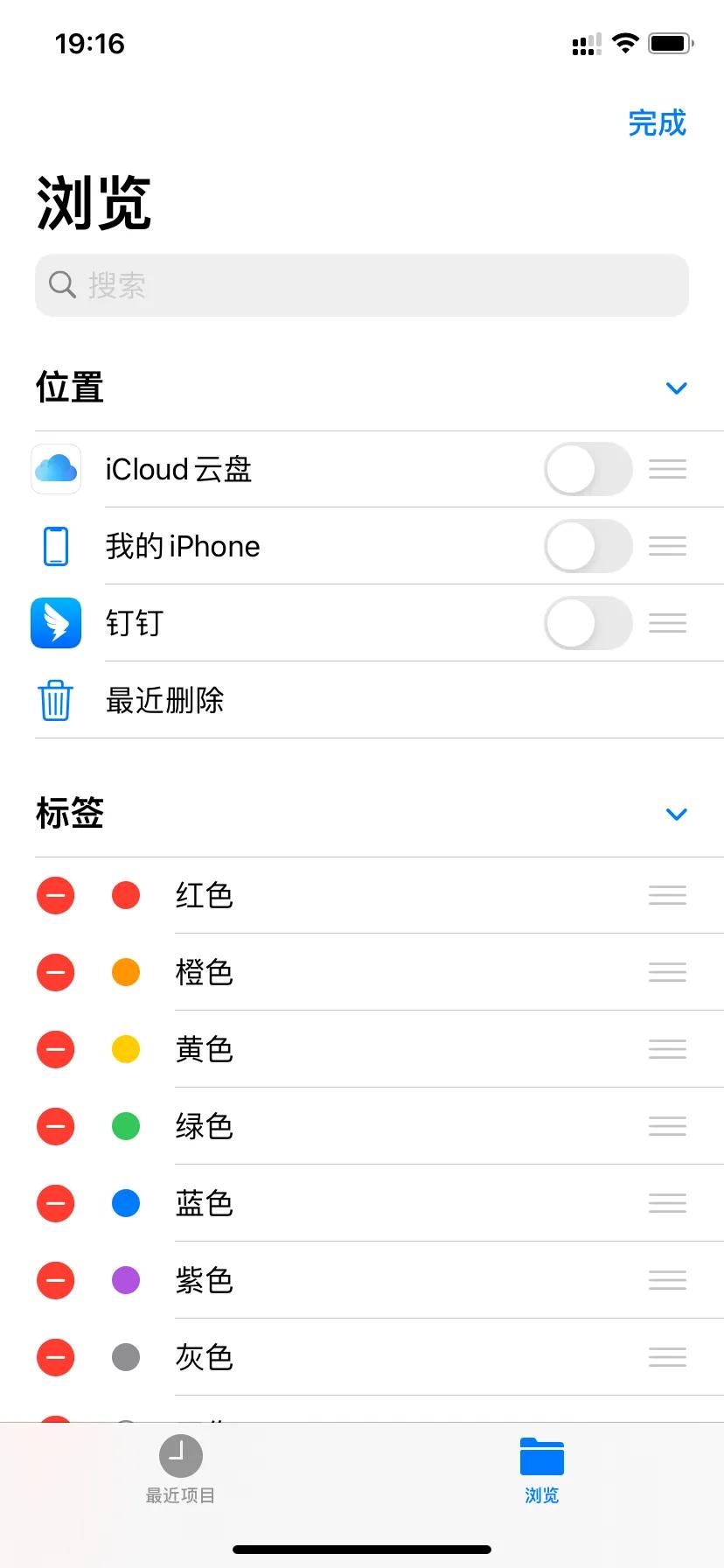This screenshot has height=1568, width=724.
Task: Collapse the 位置 section
Action: coord(675,388)
